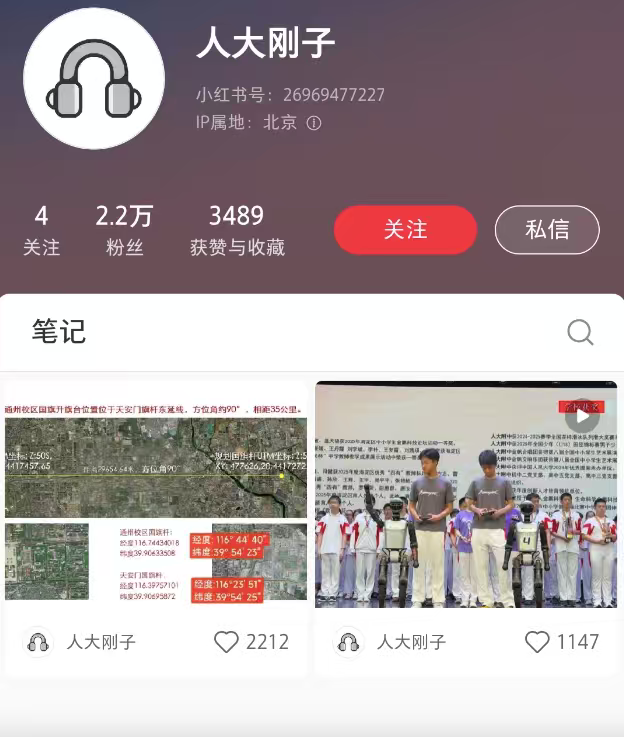The height and width of the screenshot is (737, 624).
Task: Open the headphone profile avatar
Action: [94, 79]
